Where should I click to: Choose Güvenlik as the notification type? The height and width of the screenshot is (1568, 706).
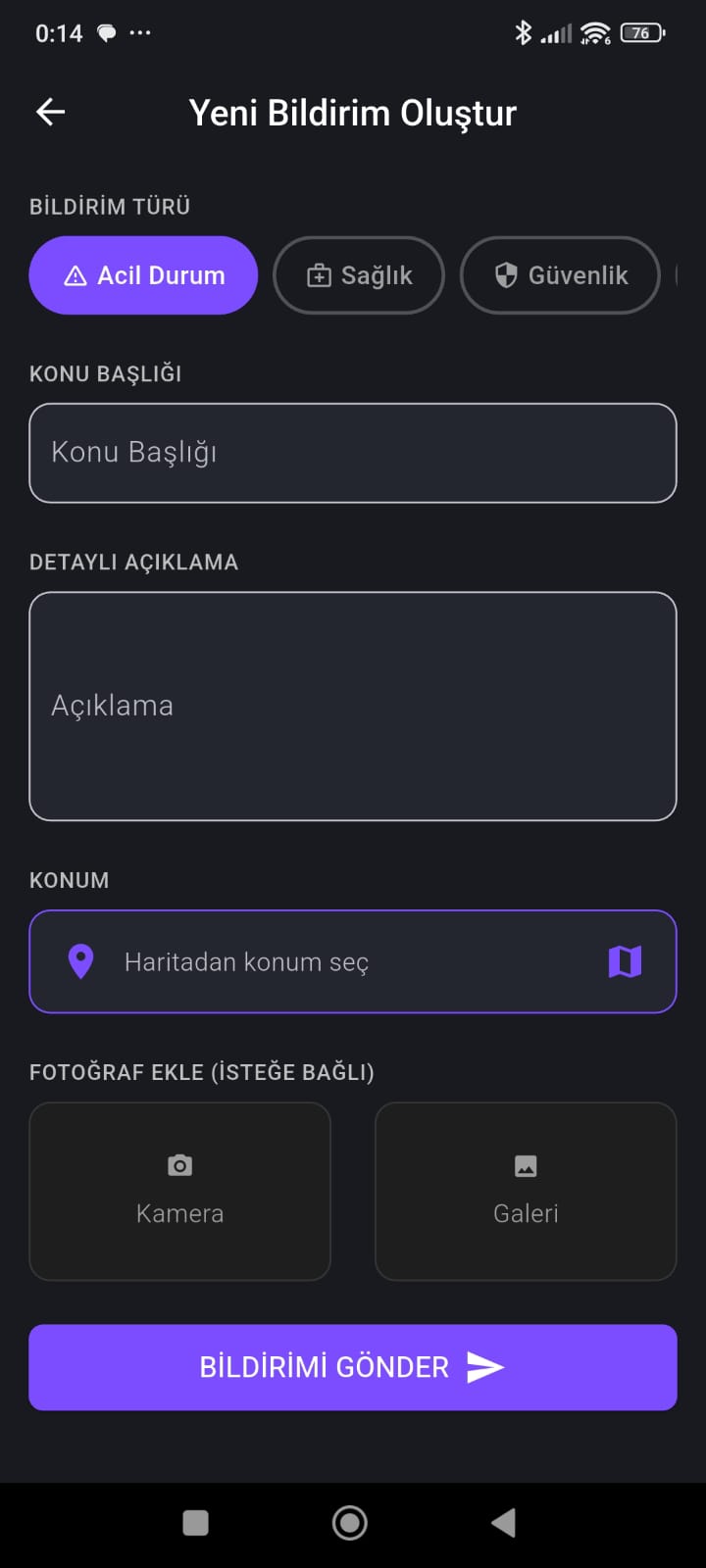point(559,275)
